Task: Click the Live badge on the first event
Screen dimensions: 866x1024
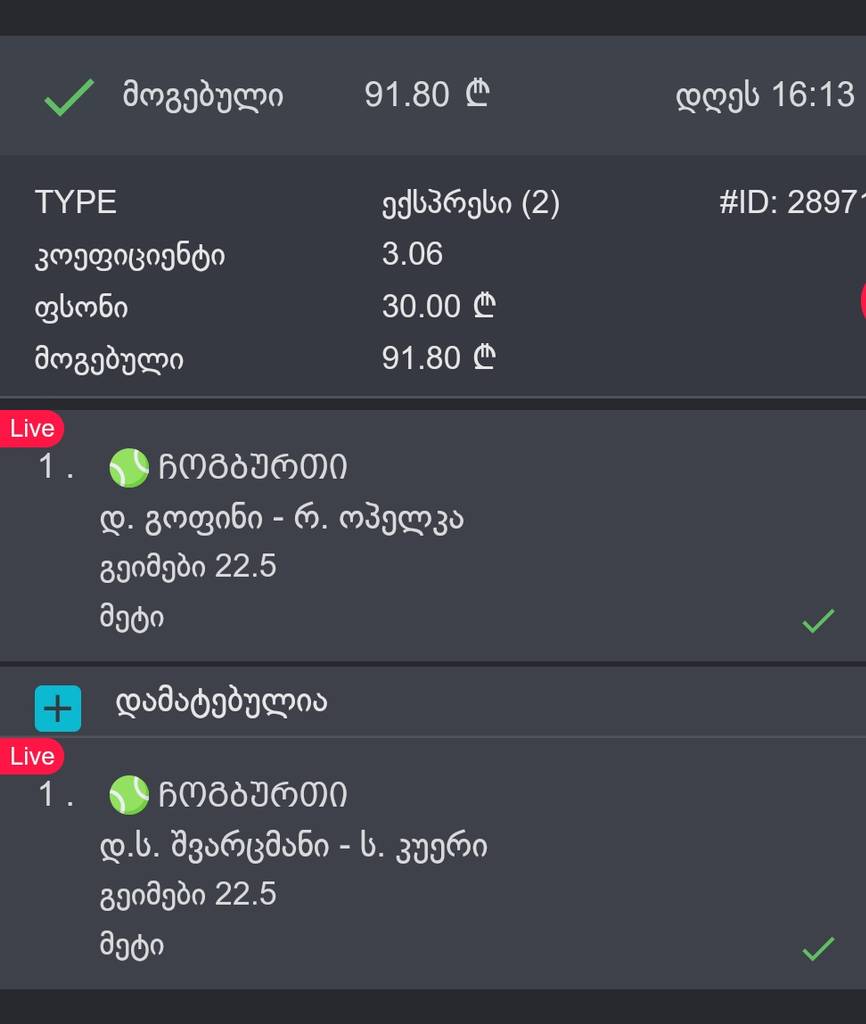Action: click(x=32, y=428)
